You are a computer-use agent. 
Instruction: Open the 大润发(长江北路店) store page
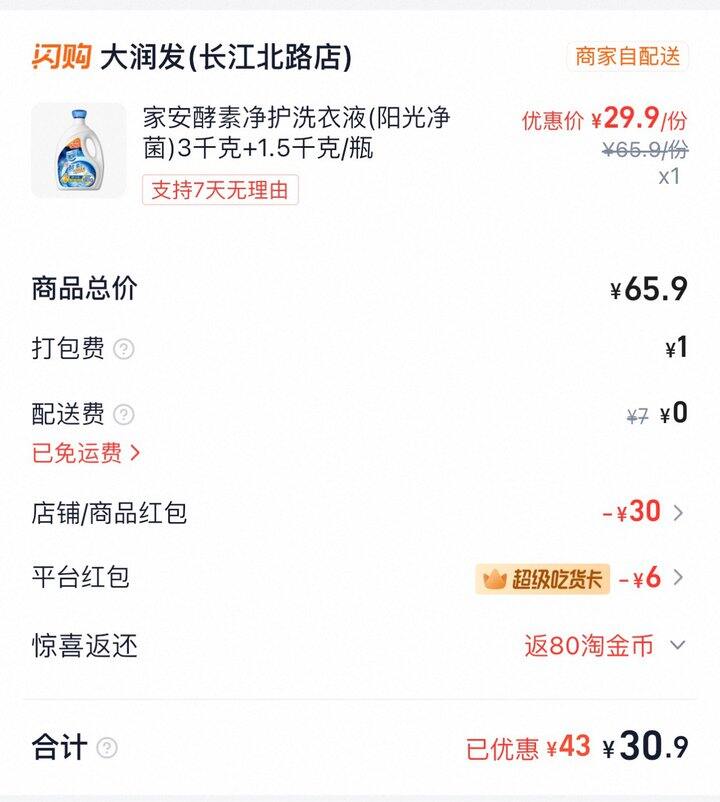(226, 58)
